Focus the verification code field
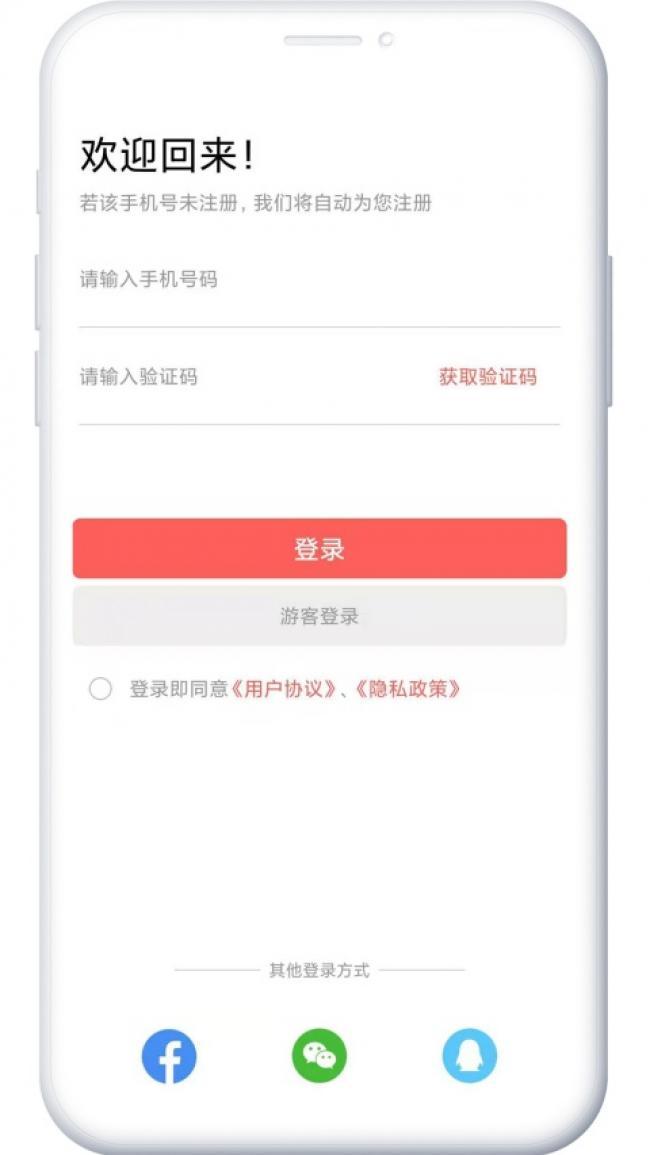Image resolution: width=650 pixels, height=1155 pixels. click(240, 377)
